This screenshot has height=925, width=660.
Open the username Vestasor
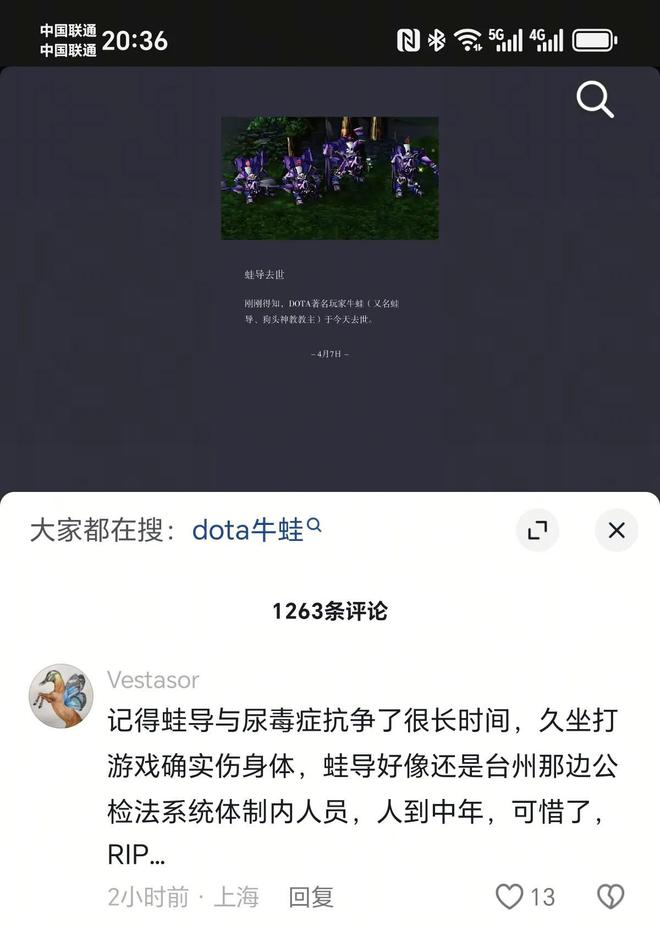tap(153, 680)
